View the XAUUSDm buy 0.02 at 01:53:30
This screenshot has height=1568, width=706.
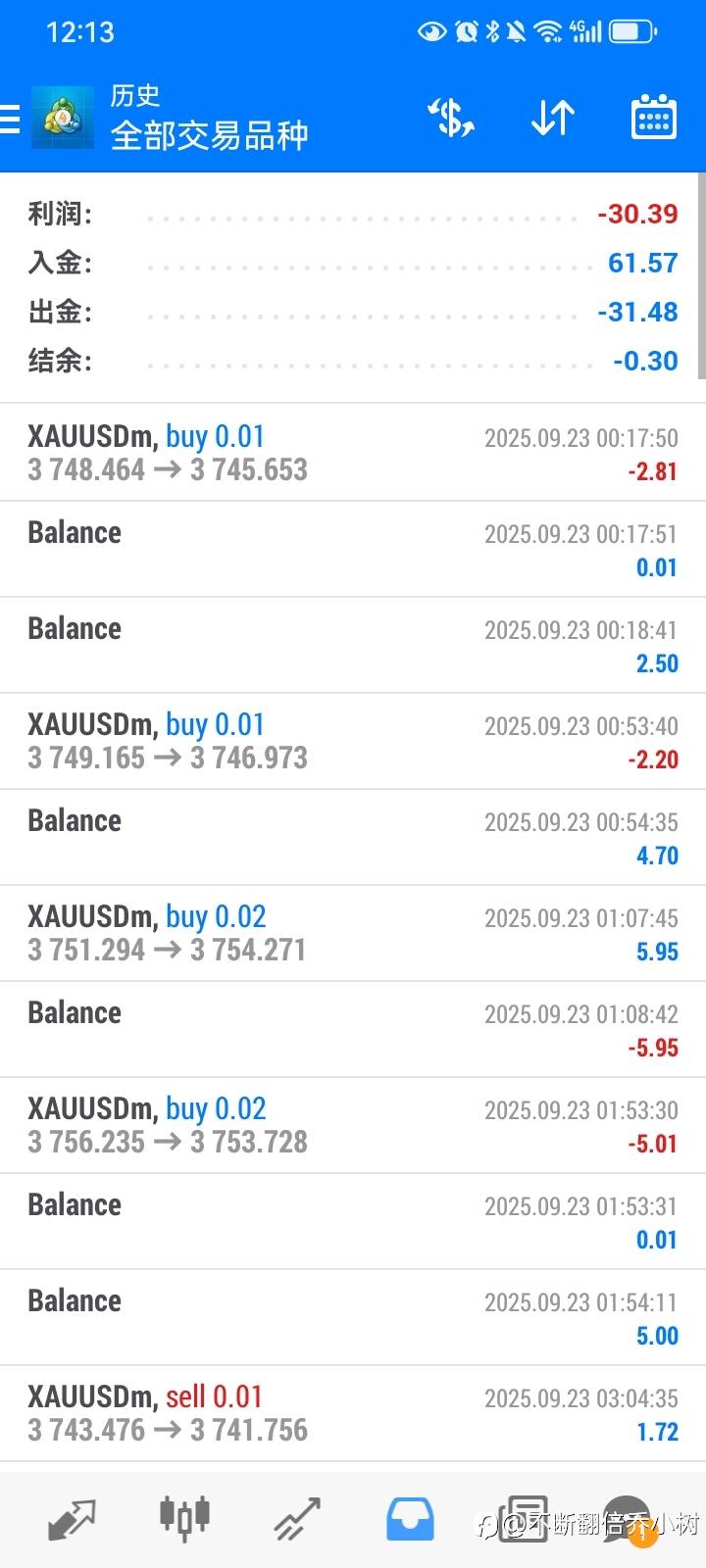pyautogui.click(x=353, y=1125)
